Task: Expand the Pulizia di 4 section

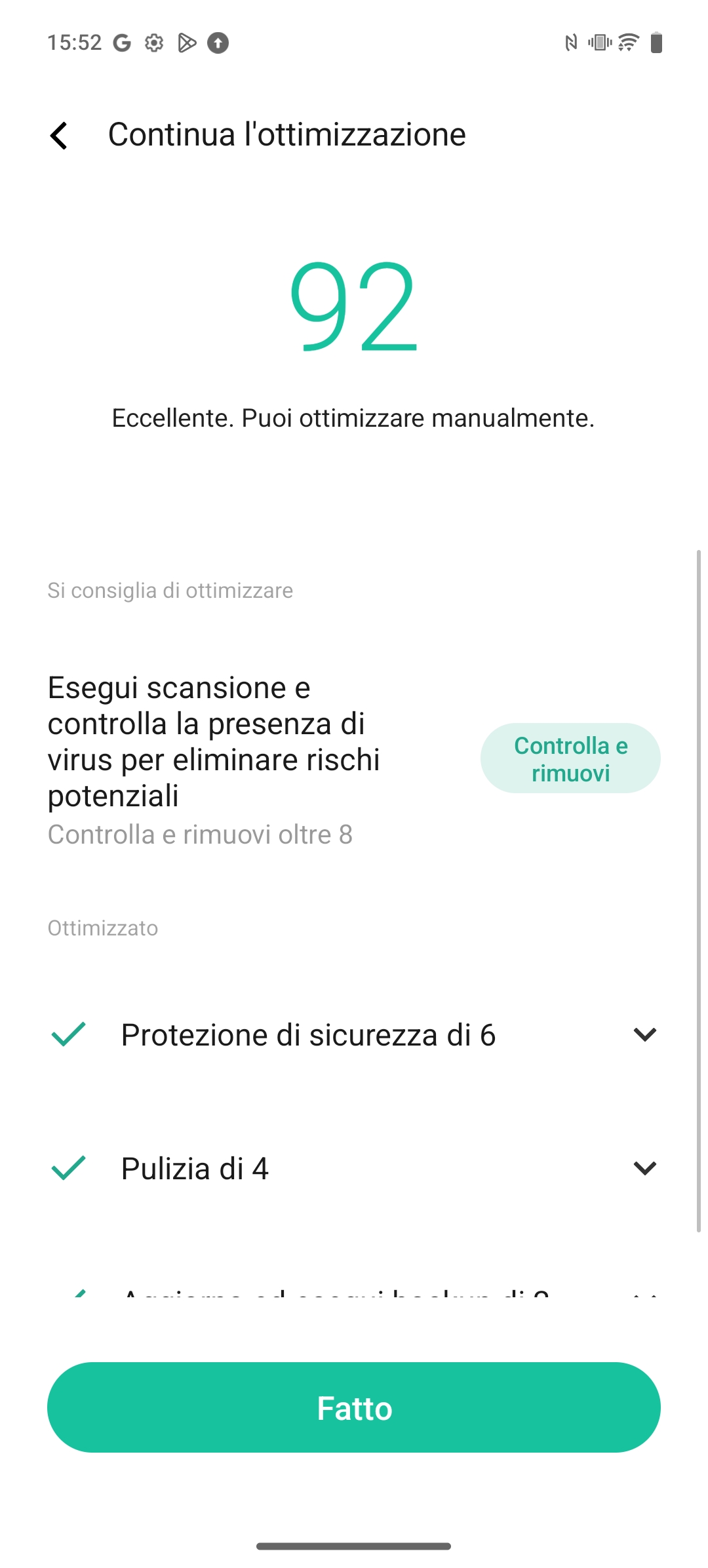Action: [x=645, y=1168]
